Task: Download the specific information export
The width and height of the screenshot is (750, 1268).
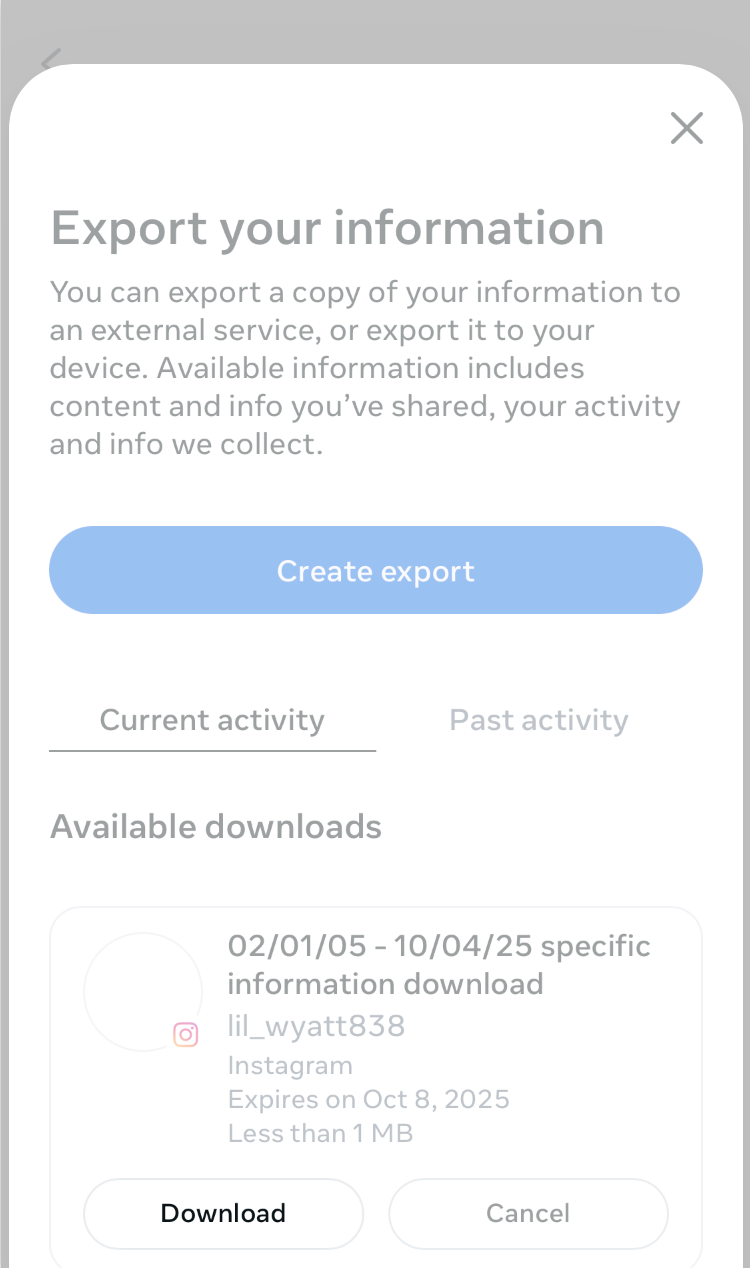Action: point(222,1213)
